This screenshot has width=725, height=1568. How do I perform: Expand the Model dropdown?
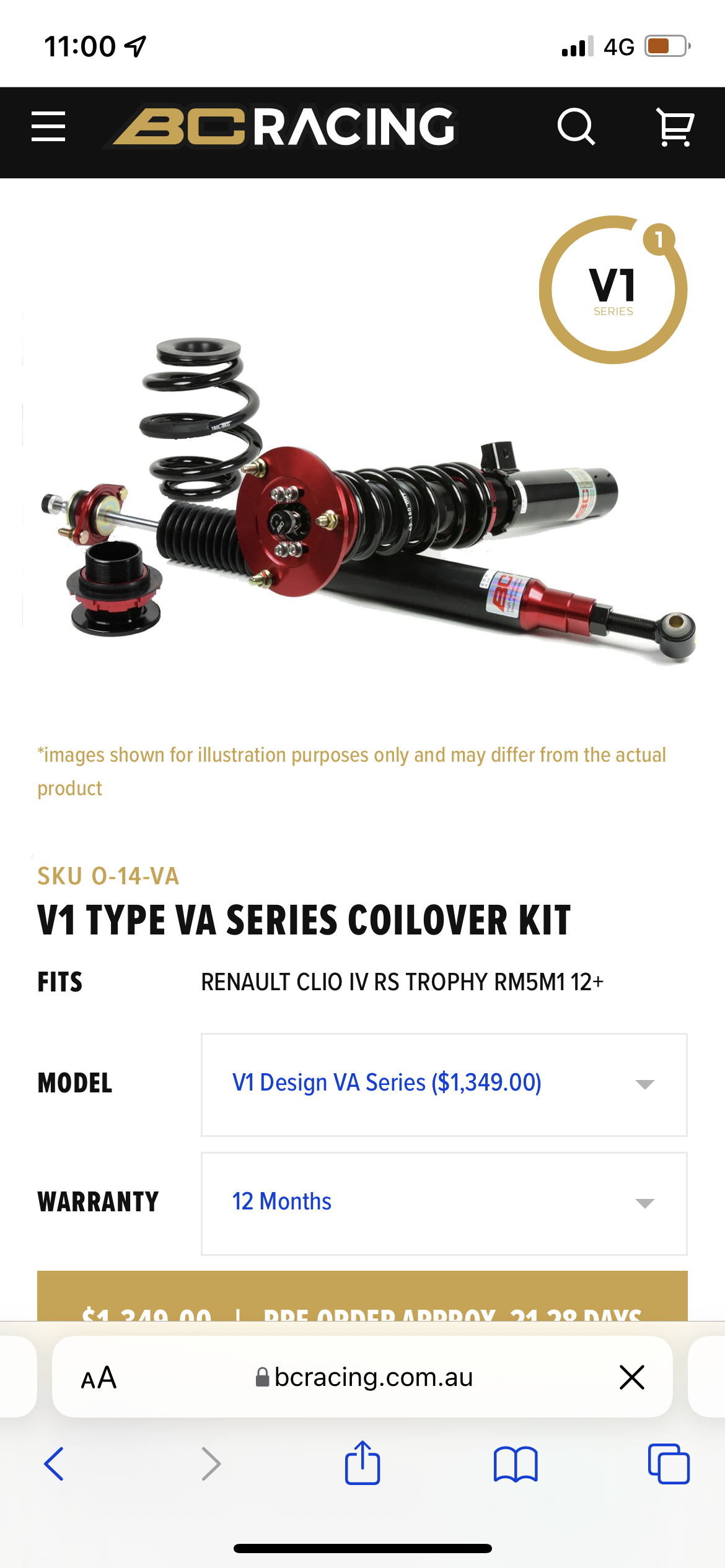point(444,1084)
